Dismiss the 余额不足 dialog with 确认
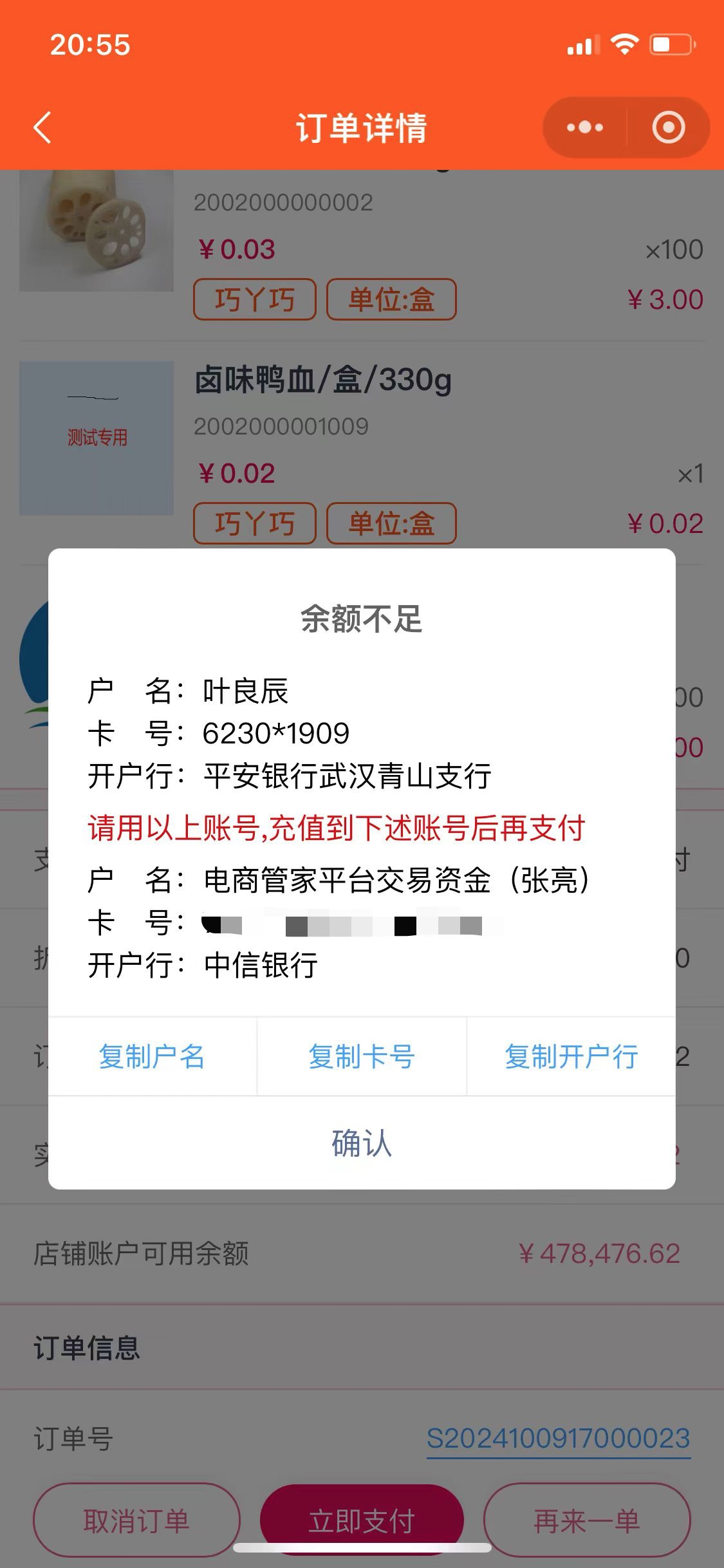Viewport: 724px width, 1568px height. pyautogui.click(x=362, y=1143)
